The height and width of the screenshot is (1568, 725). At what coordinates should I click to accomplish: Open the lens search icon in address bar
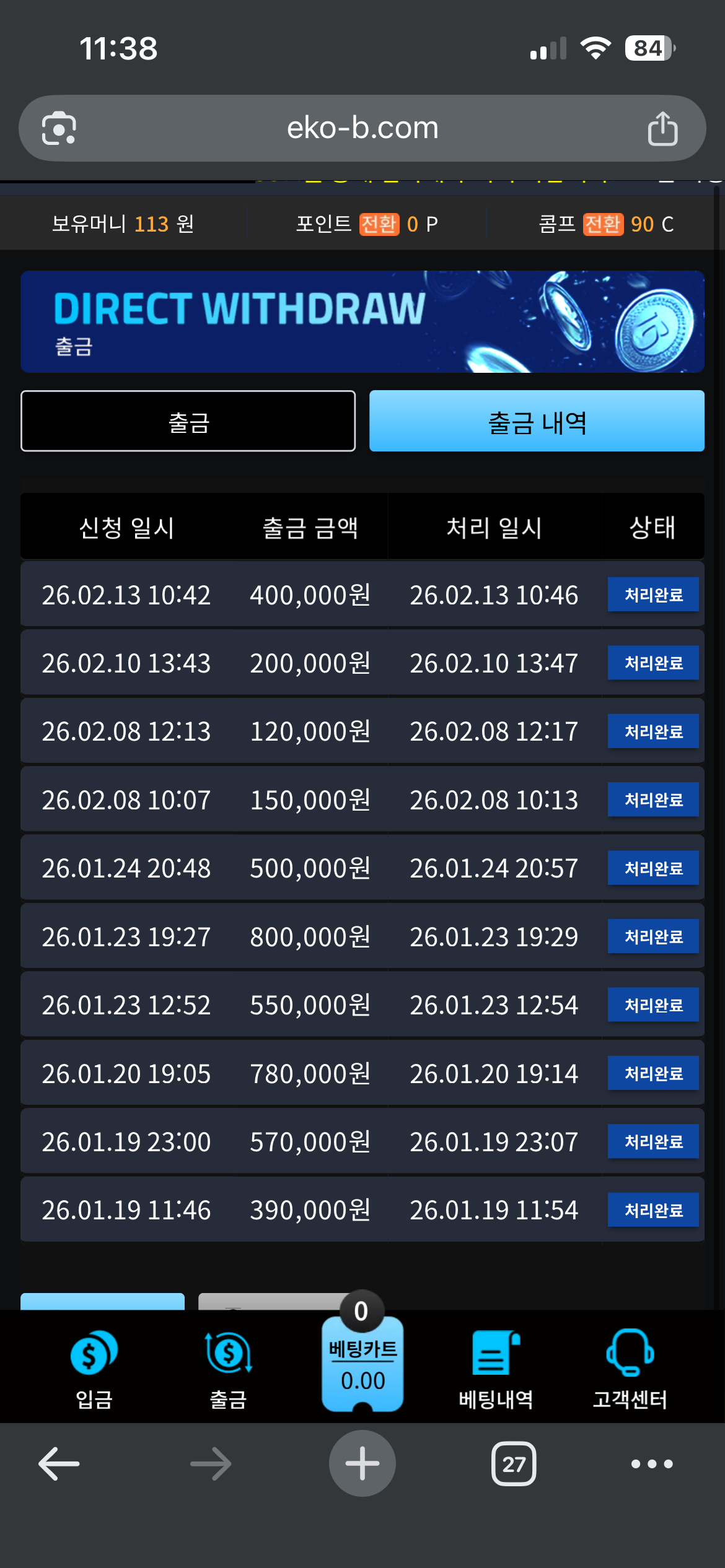(x=59, y=129)
